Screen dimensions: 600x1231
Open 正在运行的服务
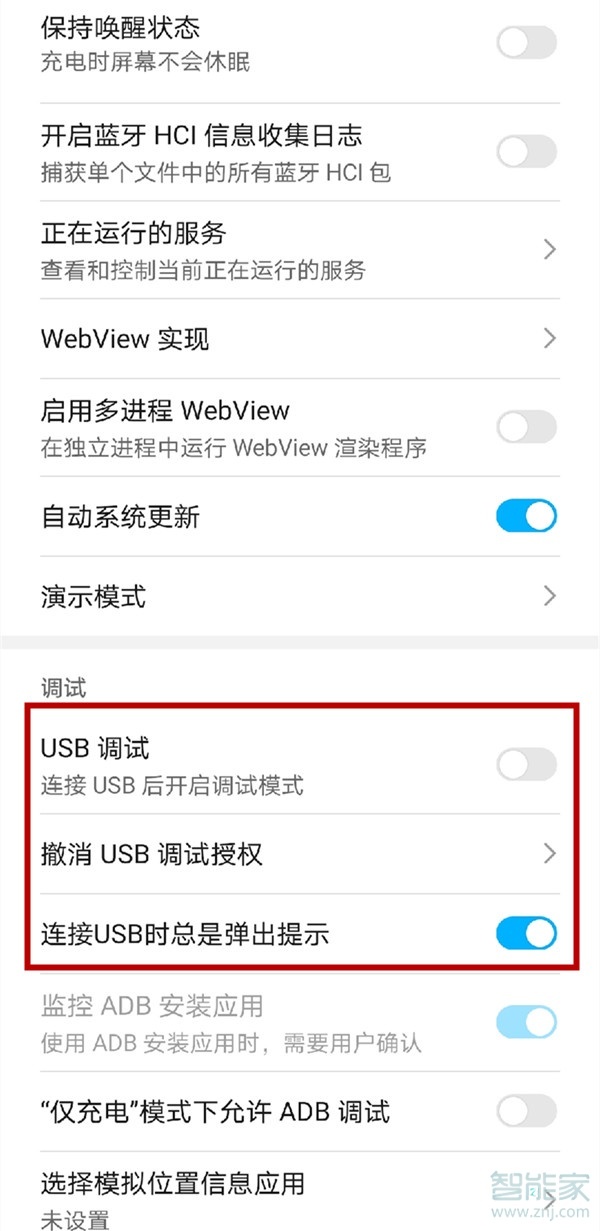300,250
